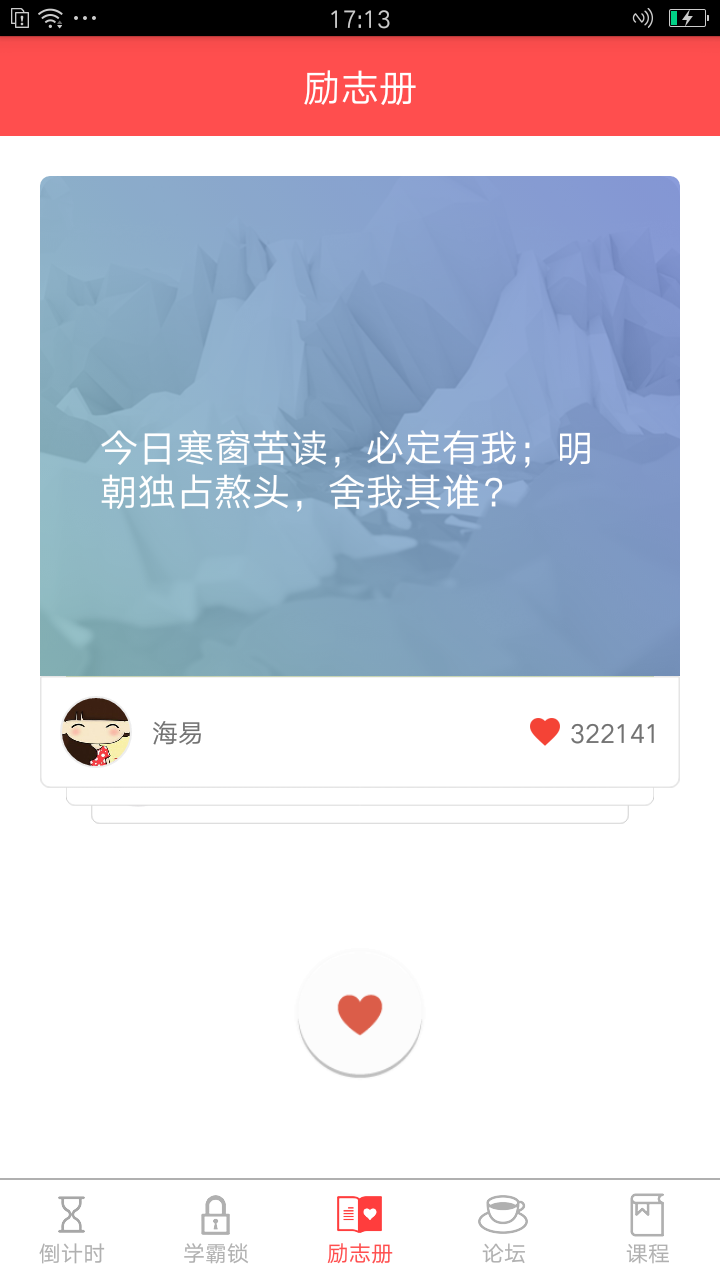The height and width of the screenshot is (1280, 720).
Task: Tap the red heart next to 322141
Action: (x=544, y=732)
